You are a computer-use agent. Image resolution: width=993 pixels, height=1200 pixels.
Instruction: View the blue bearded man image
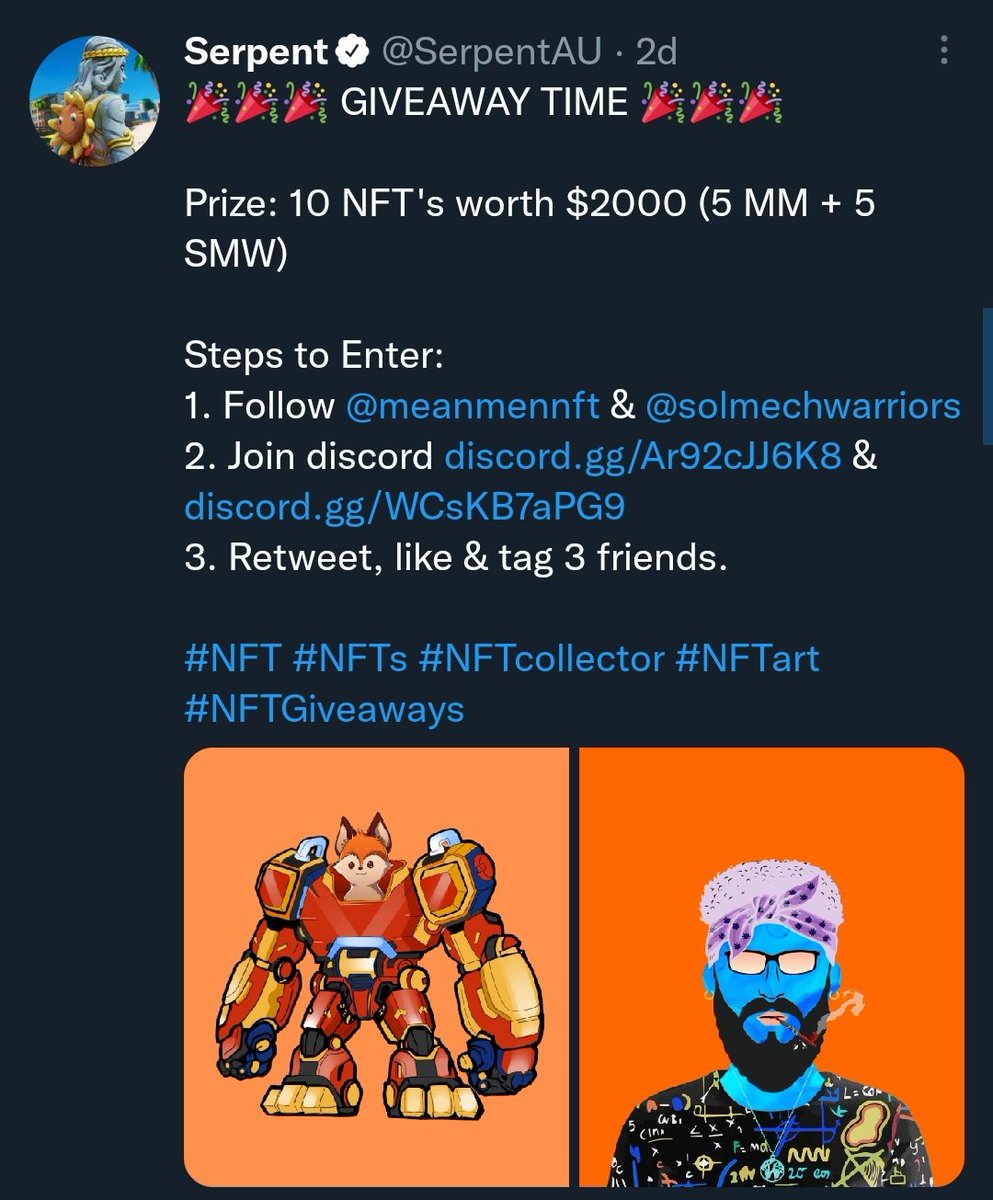click(771, 965)
